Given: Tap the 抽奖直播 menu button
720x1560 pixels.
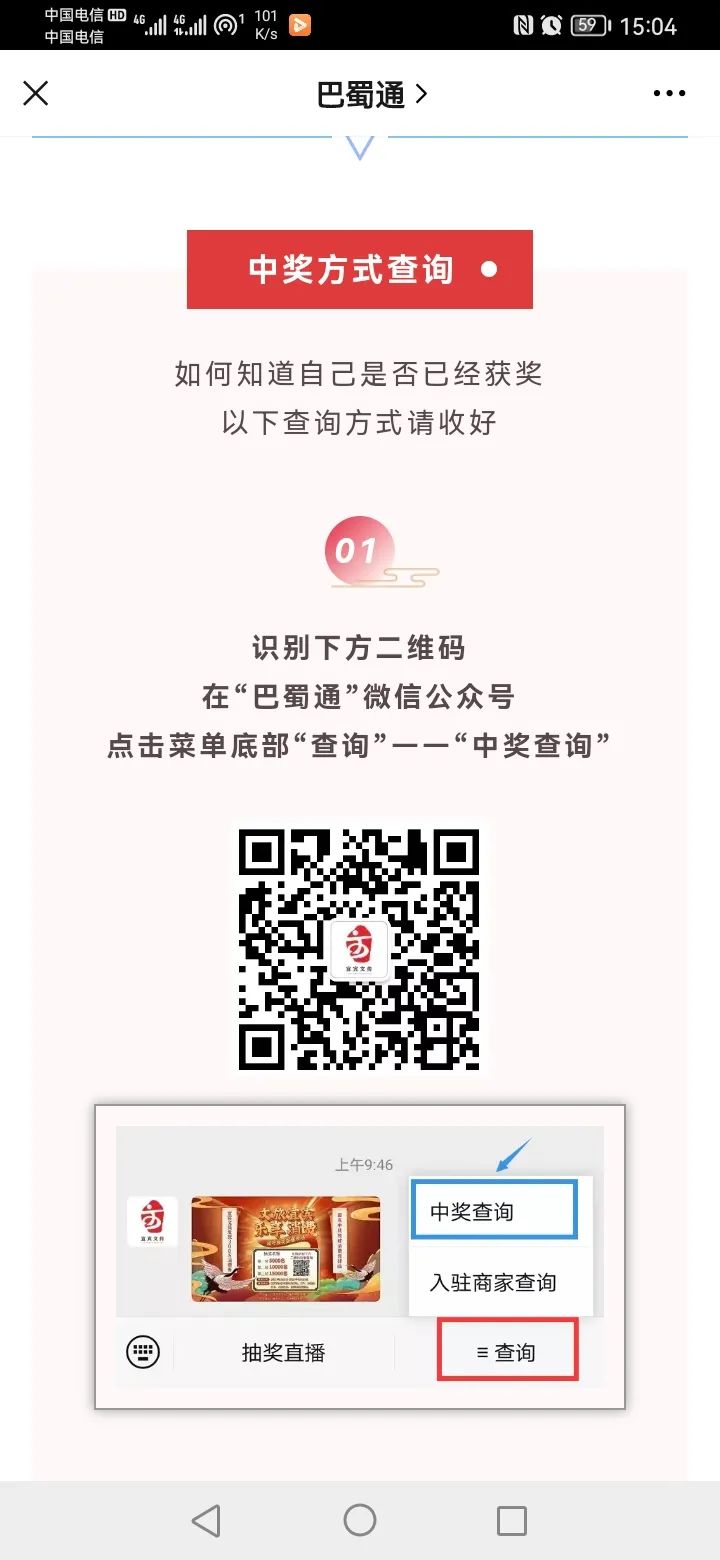Looking at the screenshot, I should click(287, 1351).
